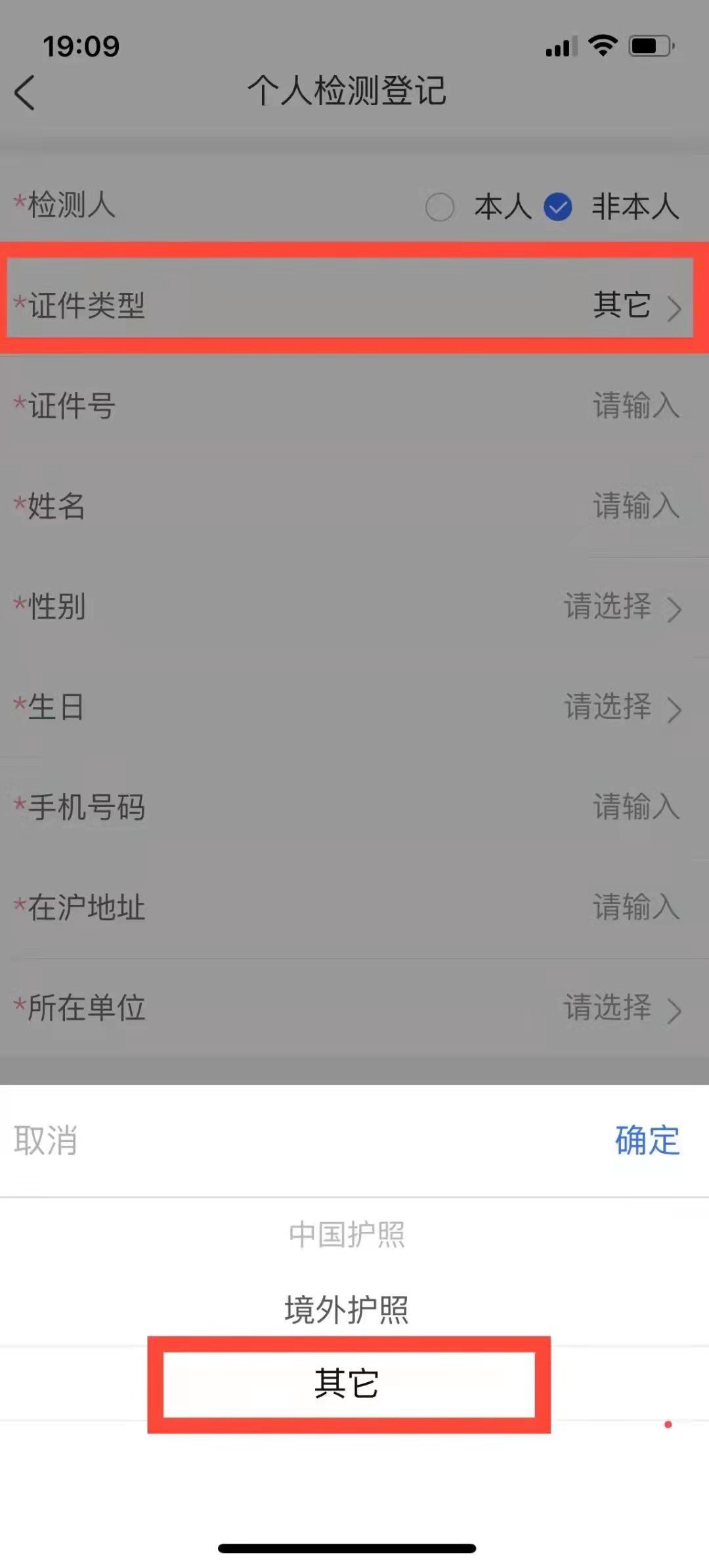Enter a name in the 姓名 field

click(354, 506)
